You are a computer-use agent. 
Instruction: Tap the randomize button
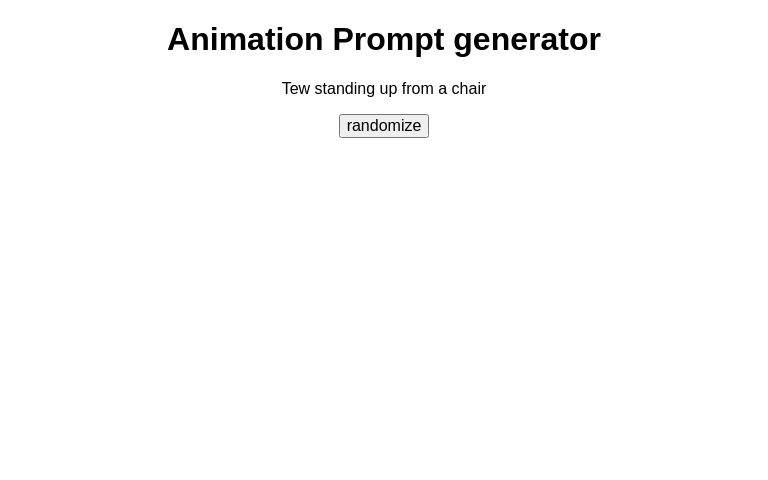(384, 126)
